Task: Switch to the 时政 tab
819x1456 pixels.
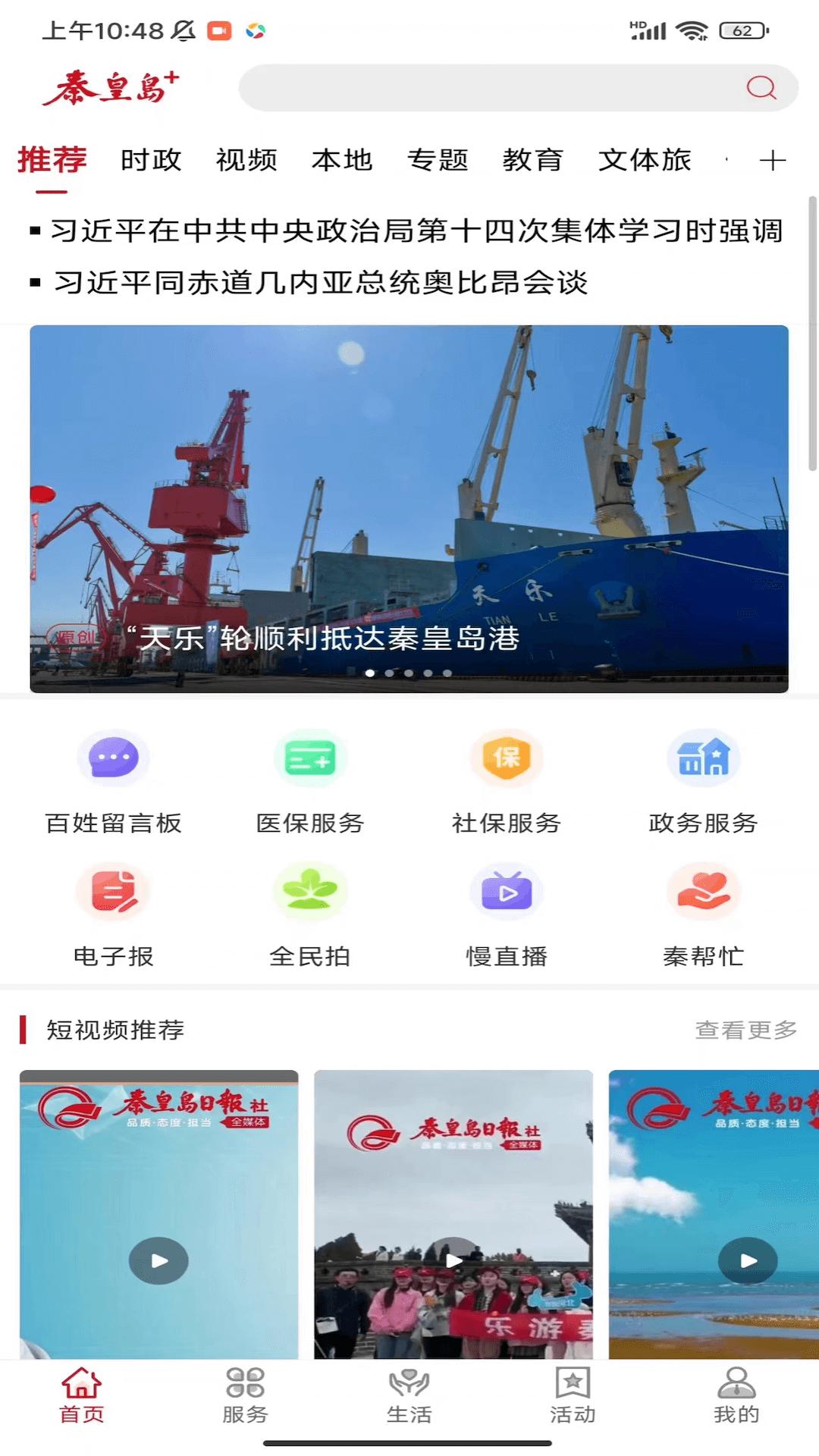Action: pyautogui.click(x=151, y=160)
